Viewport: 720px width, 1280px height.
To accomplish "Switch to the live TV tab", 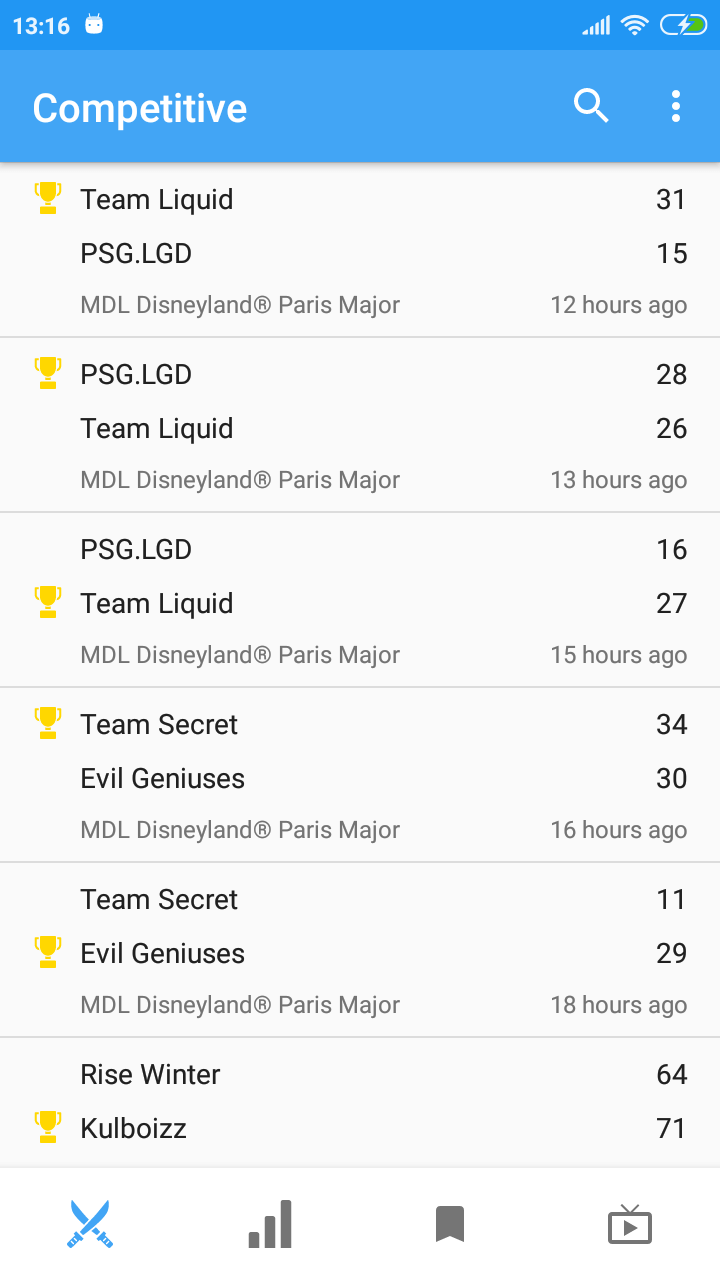I will (x=630, y=1224).
